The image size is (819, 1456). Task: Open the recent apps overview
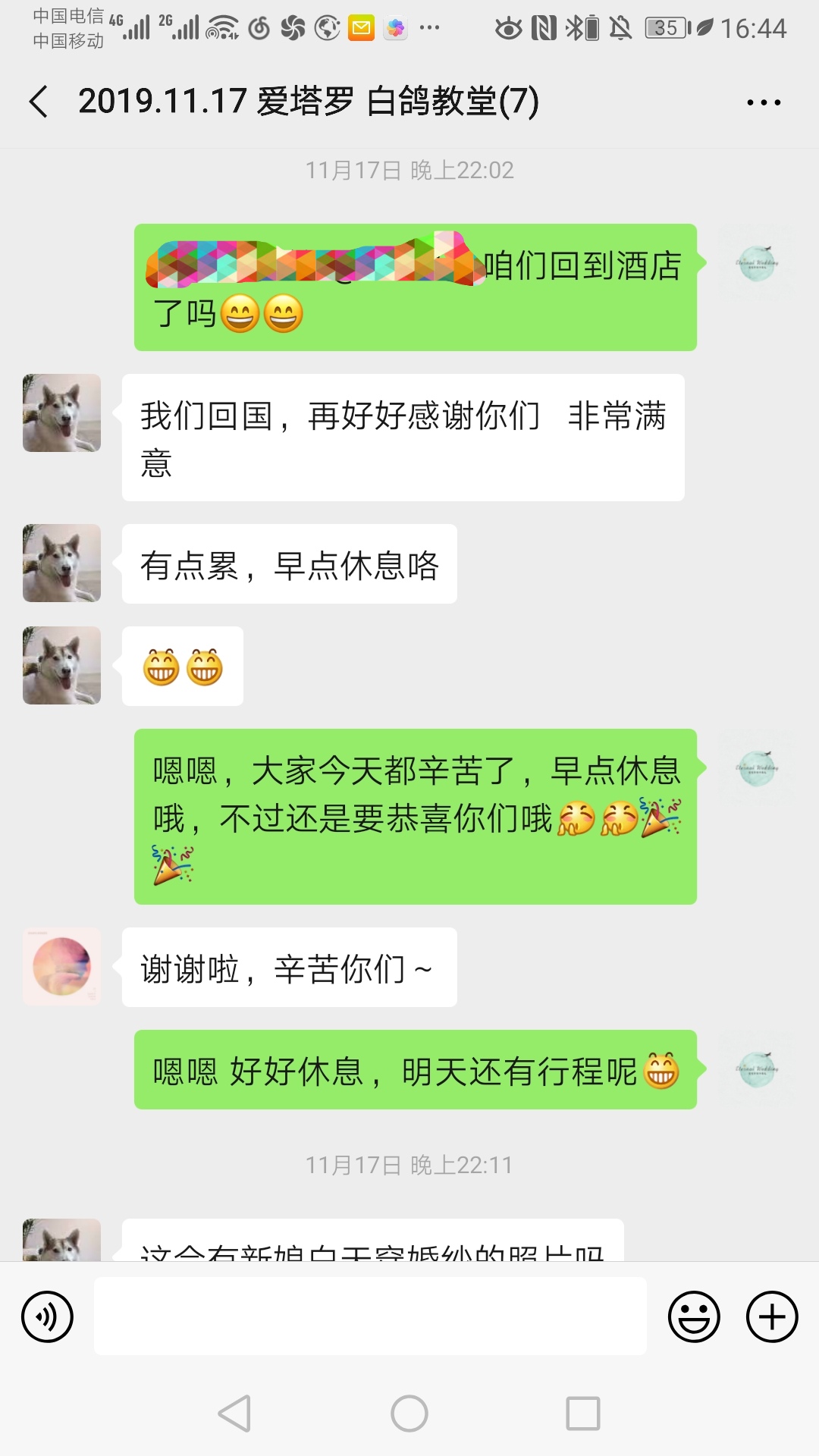point(582,1414)
